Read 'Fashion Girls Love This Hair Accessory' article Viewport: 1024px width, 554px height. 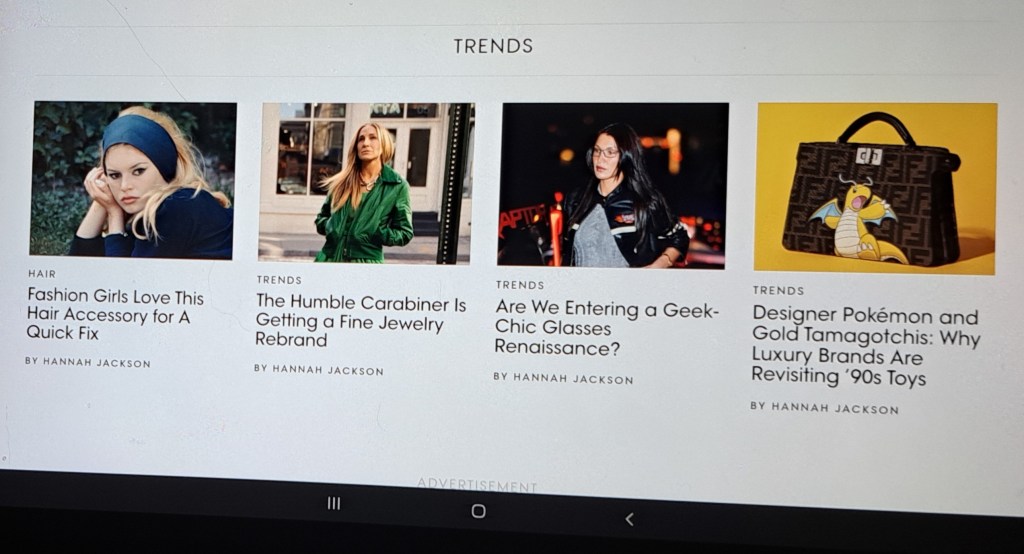tap(114, 314)
